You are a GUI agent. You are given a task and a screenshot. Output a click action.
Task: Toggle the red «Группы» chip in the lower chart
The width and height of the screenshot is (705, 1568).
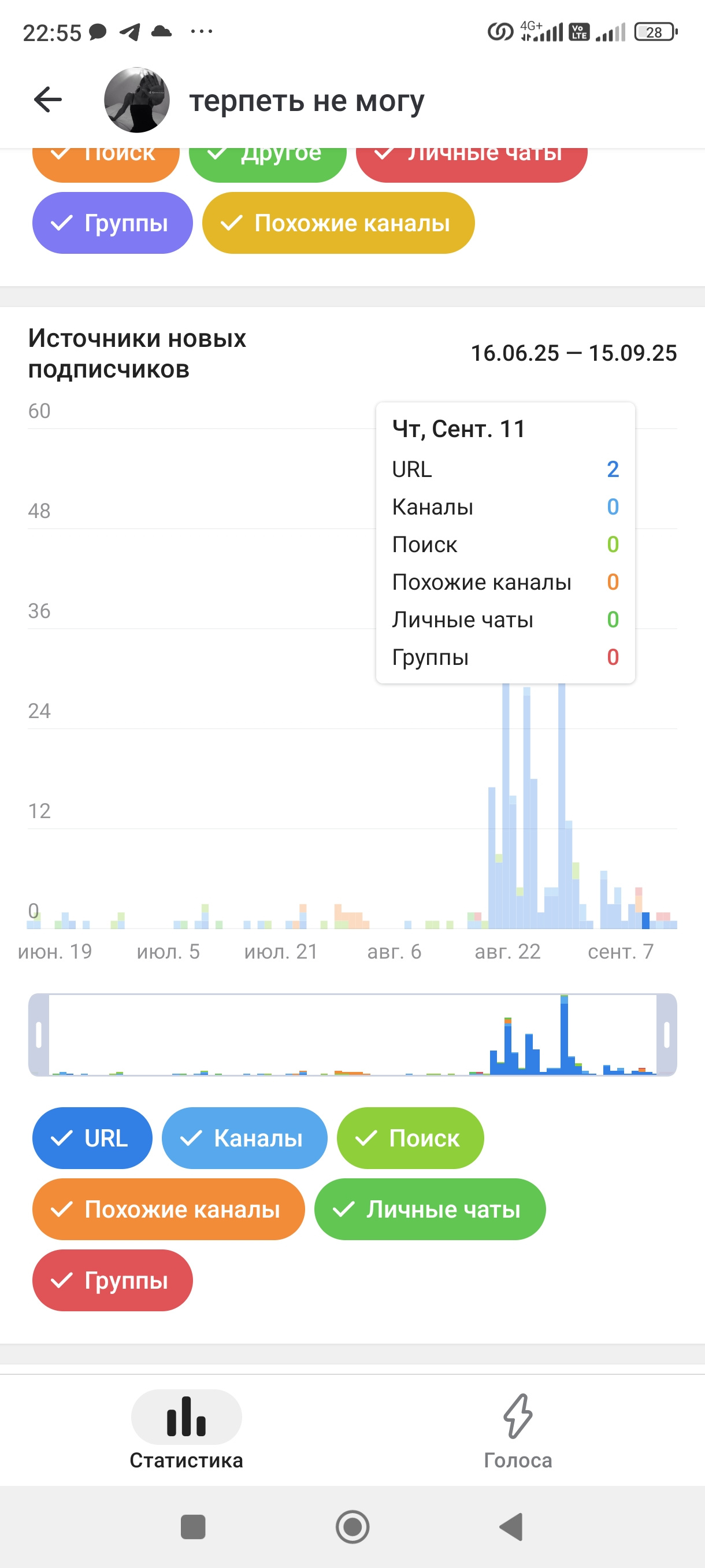tap(113, 1280)
